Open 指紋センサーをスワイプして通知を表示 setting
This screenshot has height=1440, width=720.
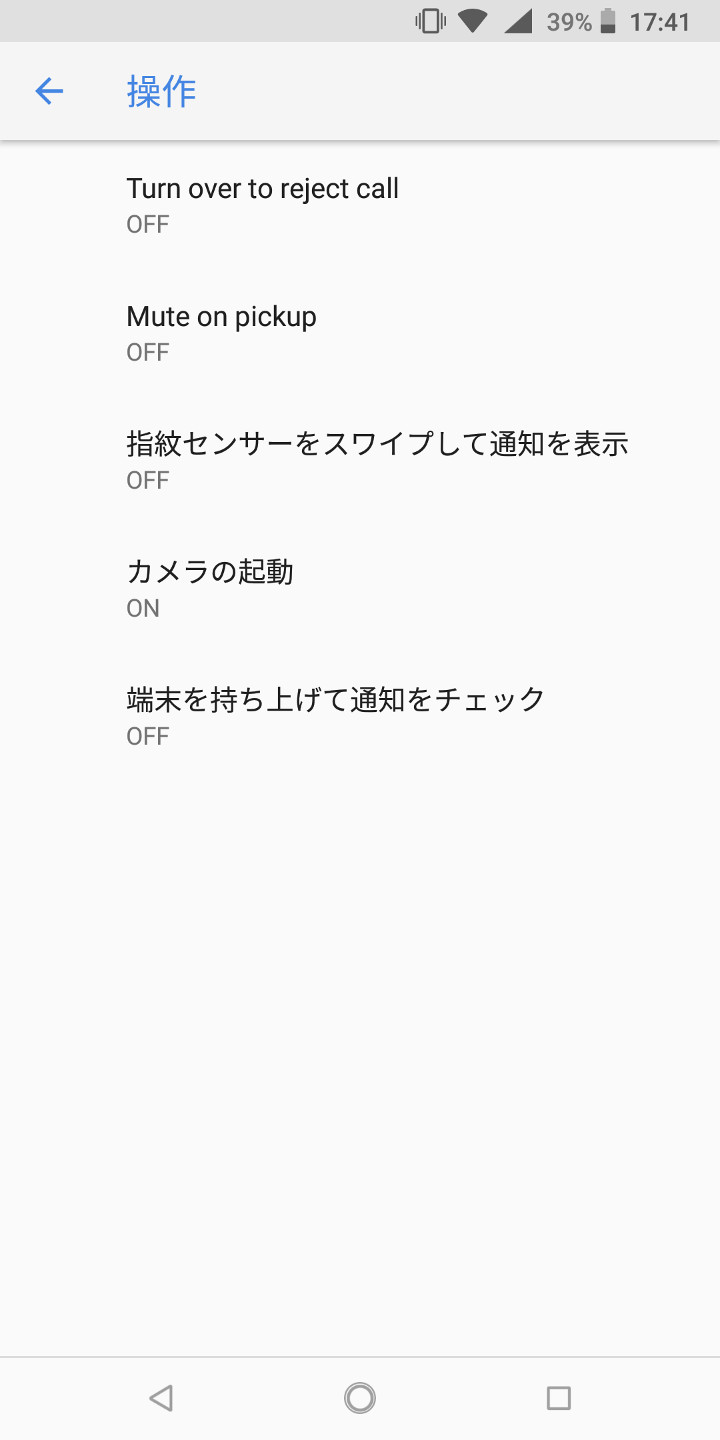click(x=376, y=460)
